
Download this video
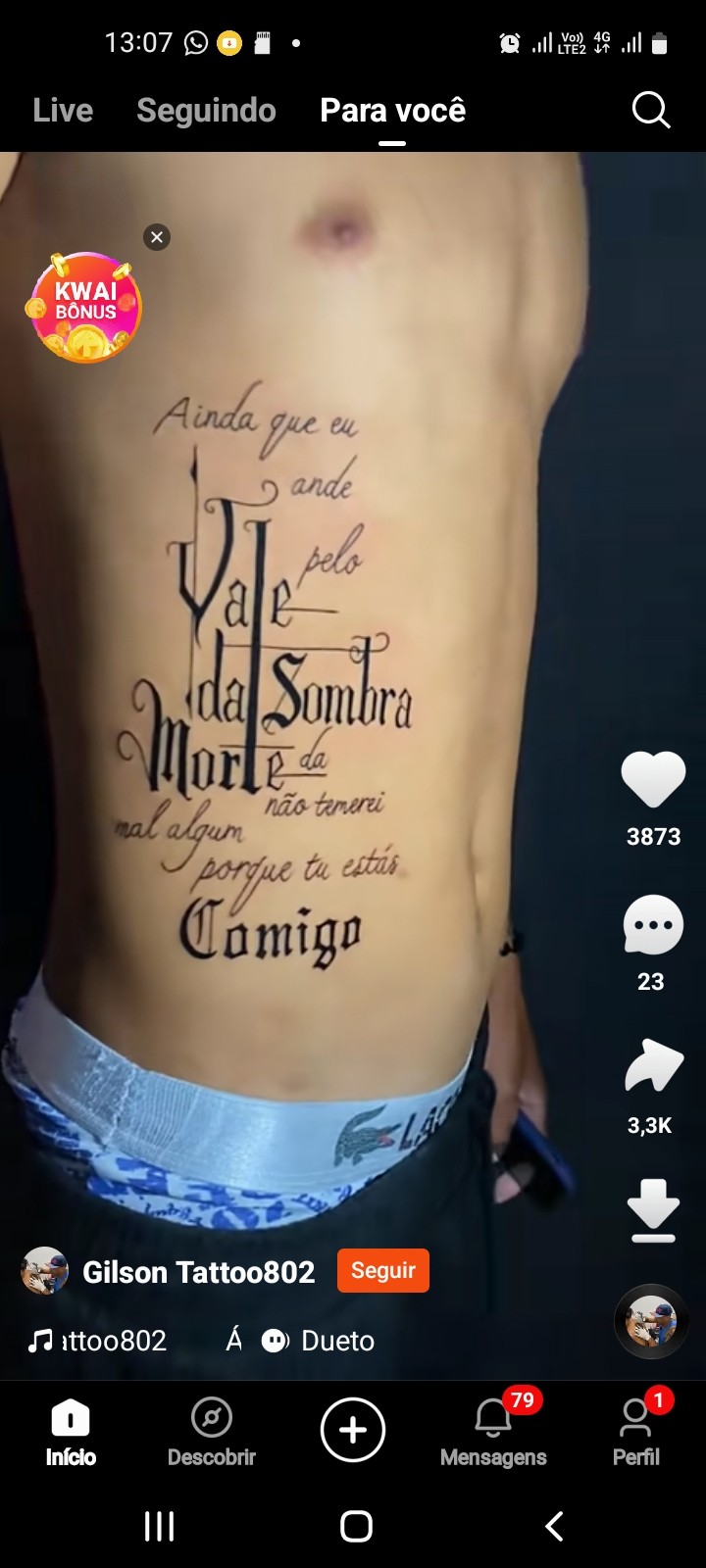[653, 1210]
